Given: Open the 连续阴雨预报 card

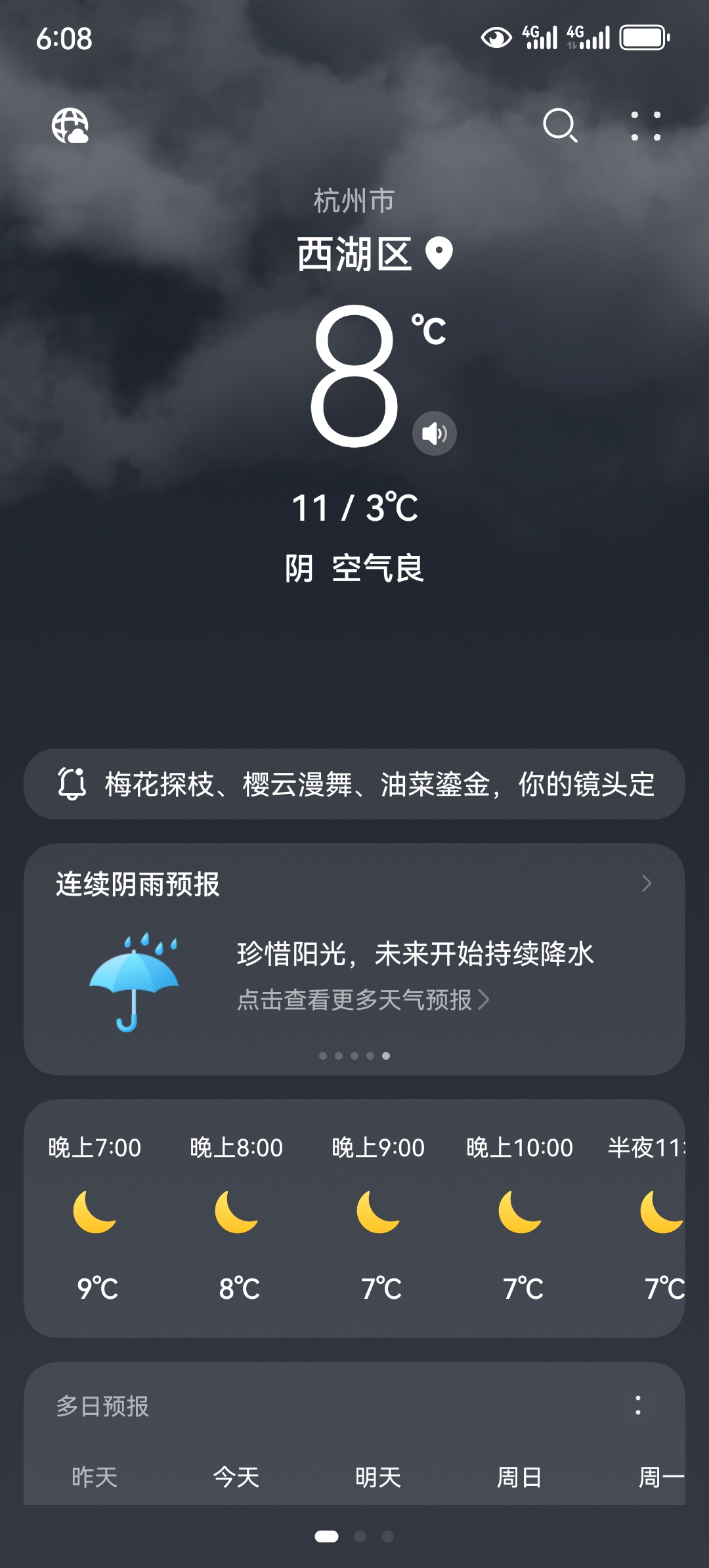Looking at the screenshot, I should pos(354,884).
